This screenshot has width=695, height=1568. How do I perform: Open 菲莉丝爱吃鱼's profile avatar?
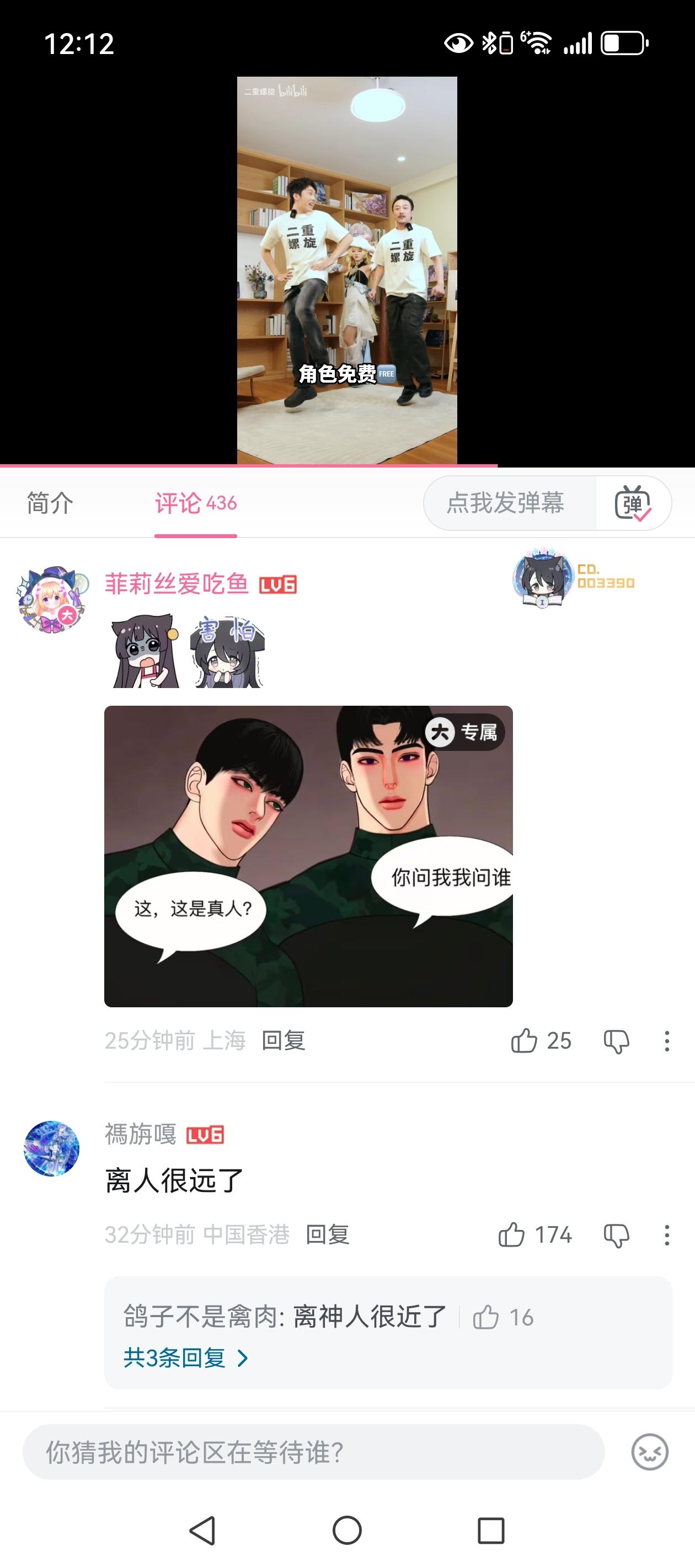51,599
